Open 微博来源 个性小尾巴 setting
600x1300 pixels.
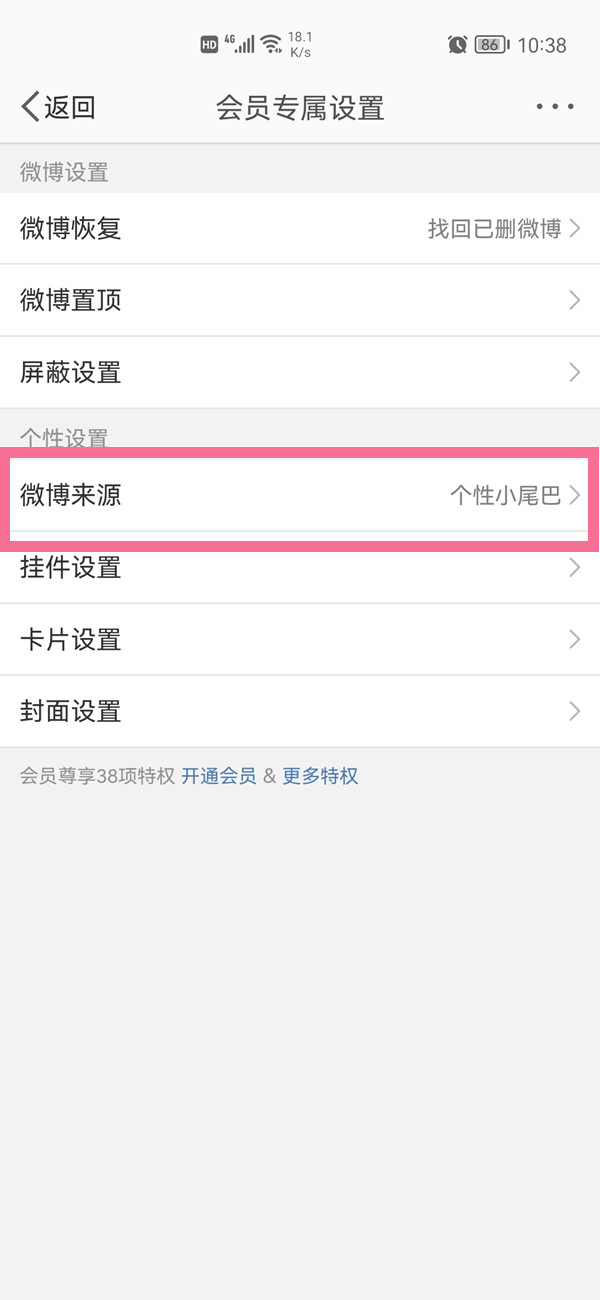[x=300, y=495]
